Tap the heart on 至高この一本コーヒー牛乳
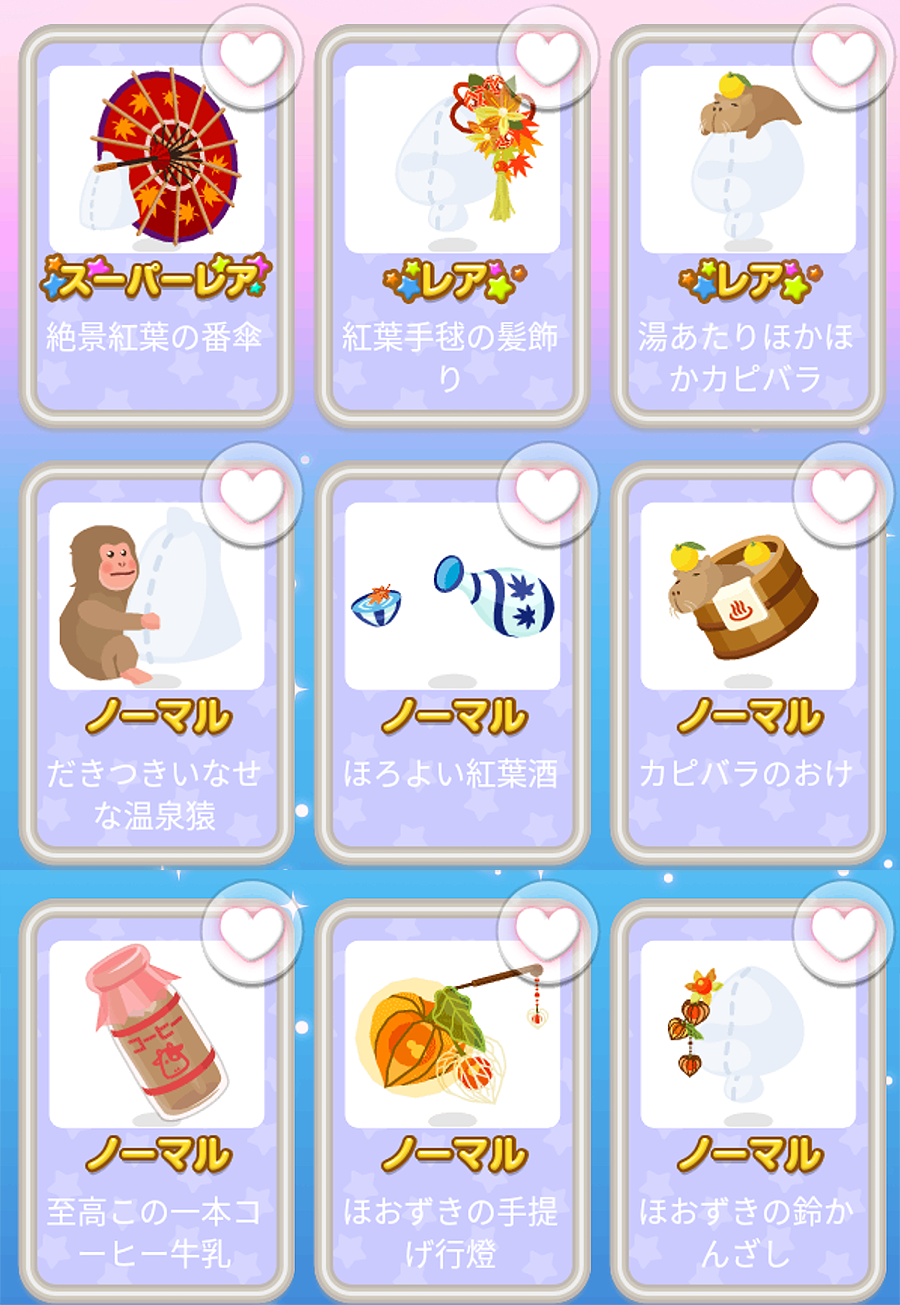 (252, 931)
